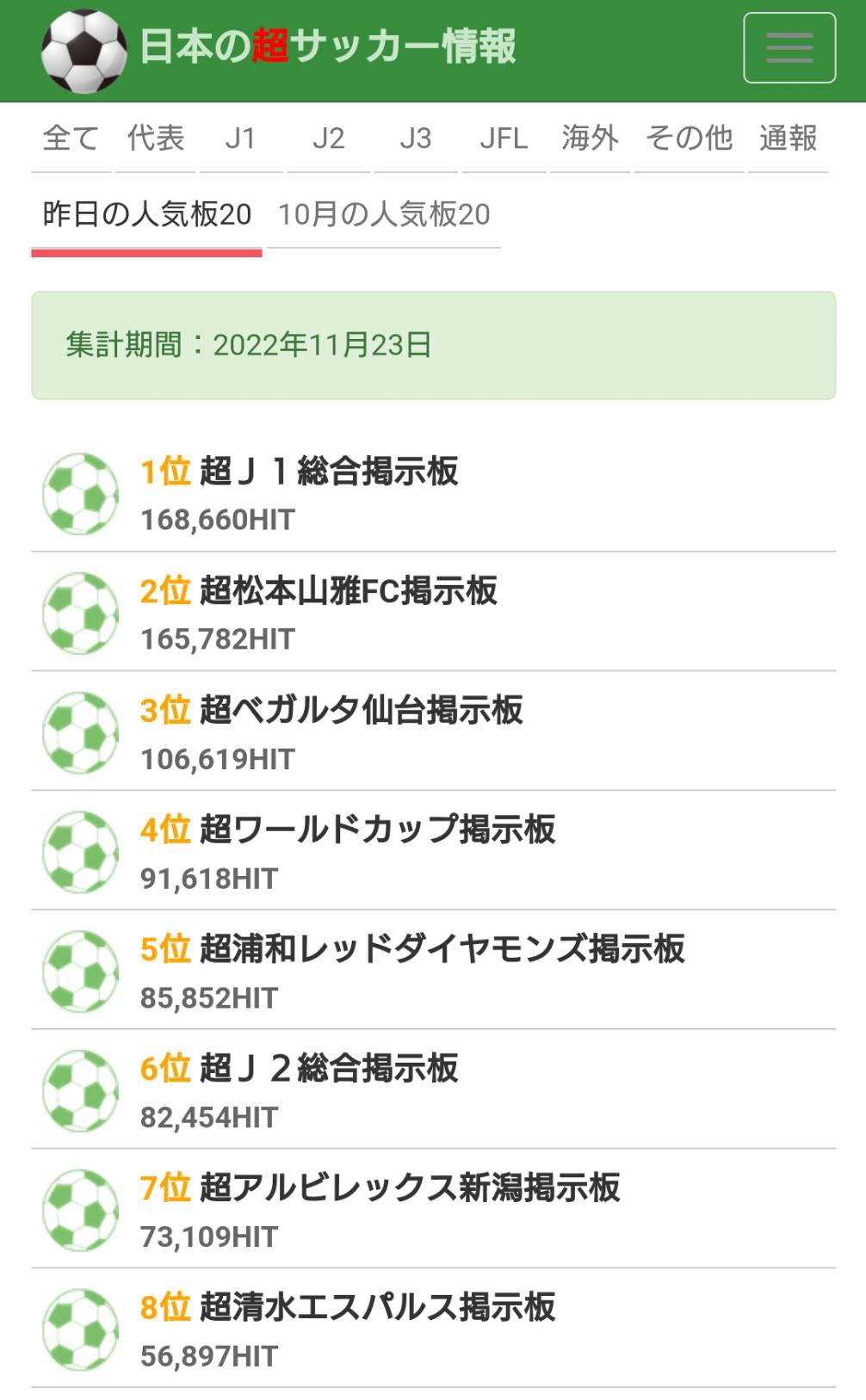Open 超Ｊ１総合掲示板 board
This screenshot has height=1400, width=866.
coord(329,472)
